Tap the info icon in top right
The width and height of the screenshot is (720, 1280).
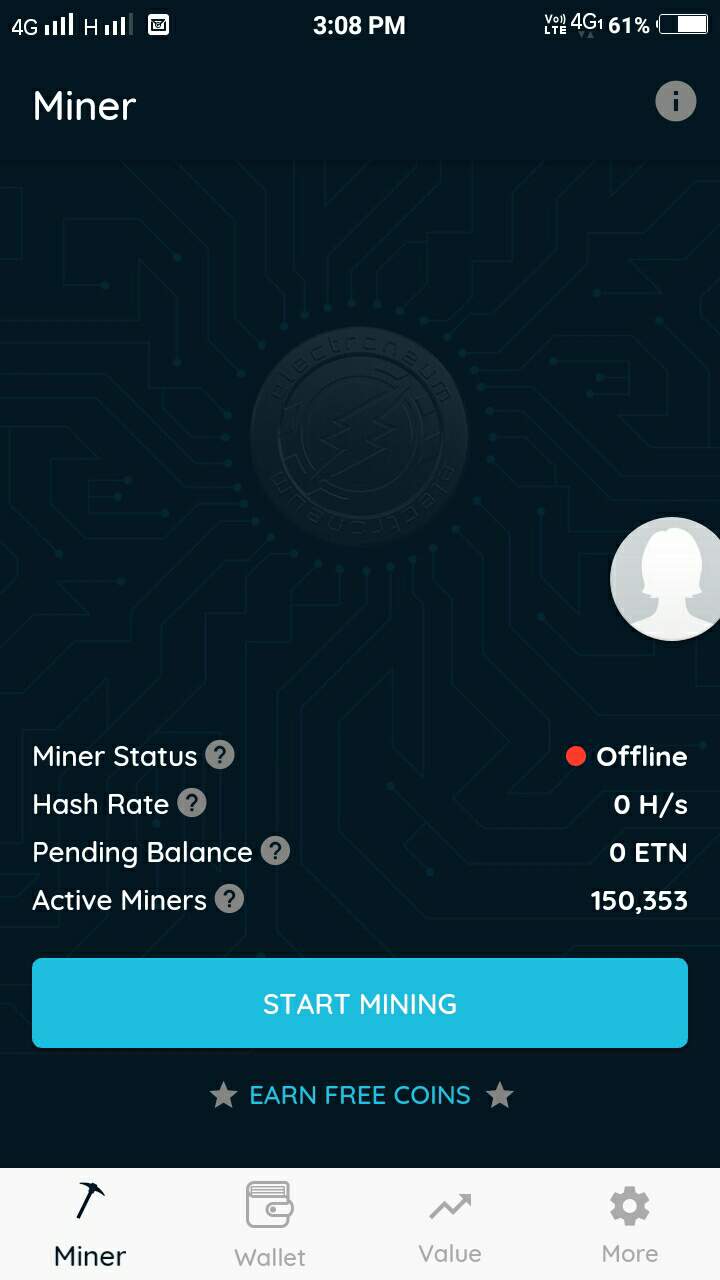tap(675, 101)
